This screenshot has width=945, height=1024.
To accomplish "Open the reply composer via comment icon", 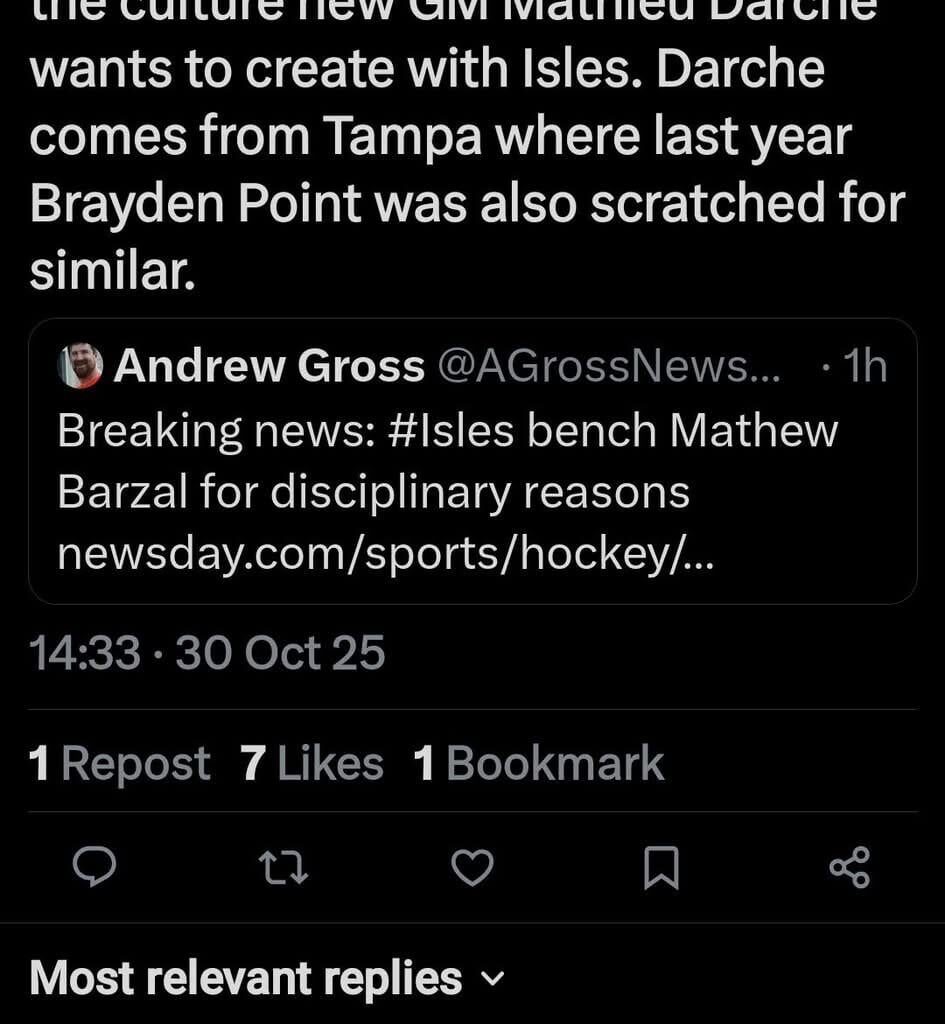I will coord(95,868).
